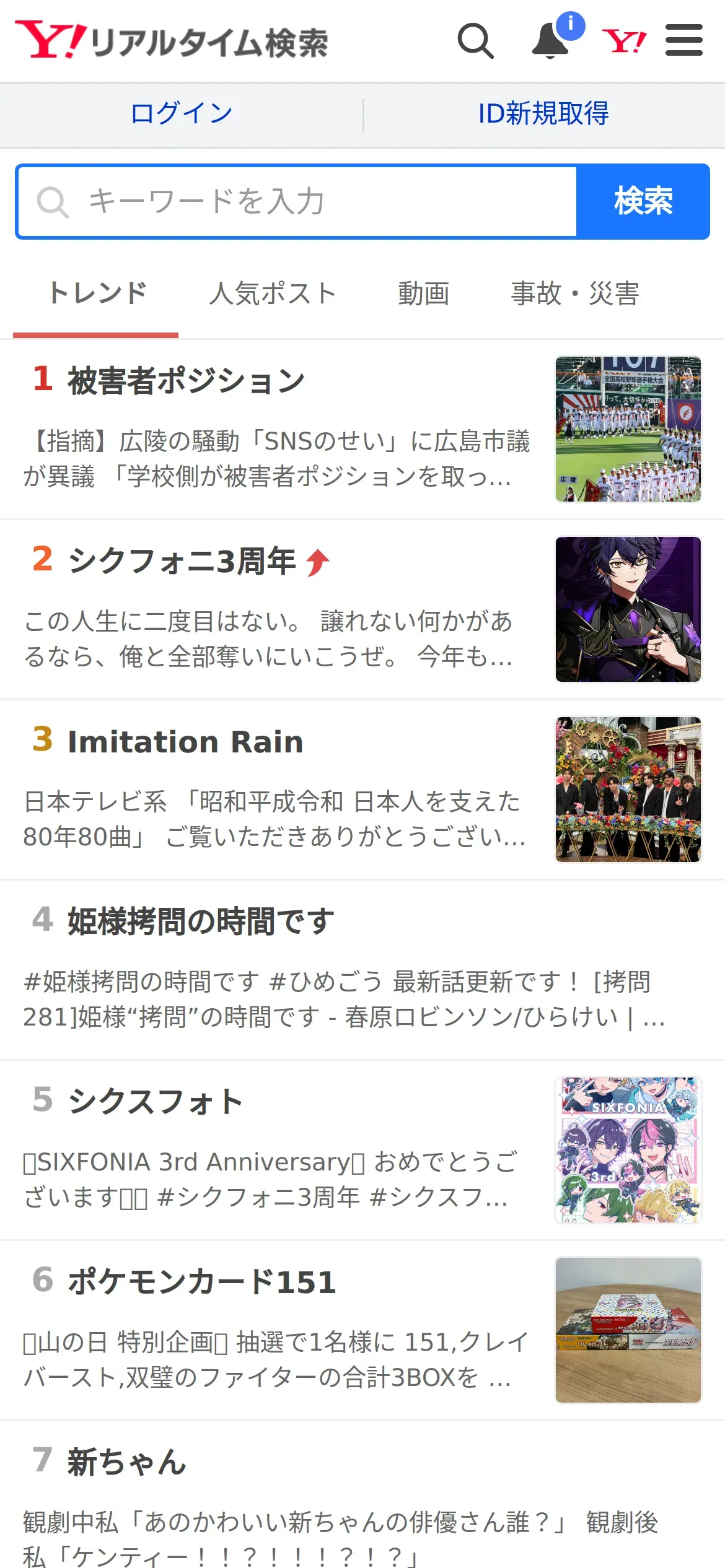The height and width of the screenshot is (1568, 725).
Task: Focus the キーワードを入力 search field
Action: point(297,201)
